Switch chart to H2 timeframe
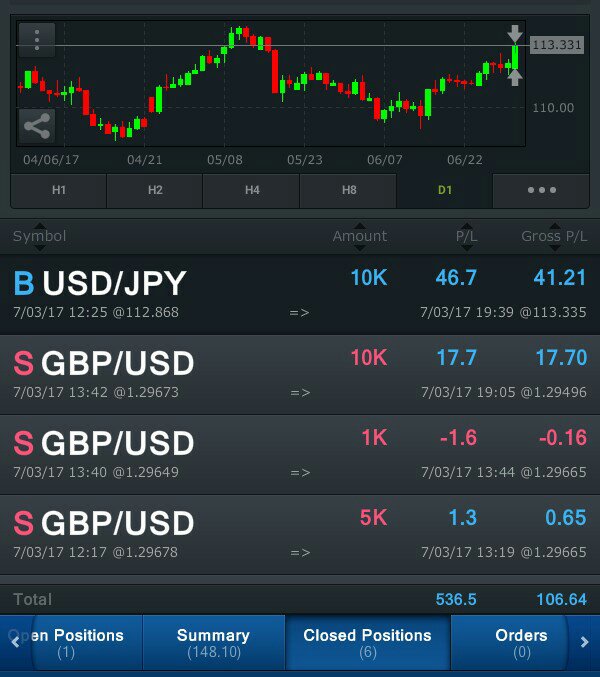The width and height of the screenshot is (600, 677). click(155, 190)
